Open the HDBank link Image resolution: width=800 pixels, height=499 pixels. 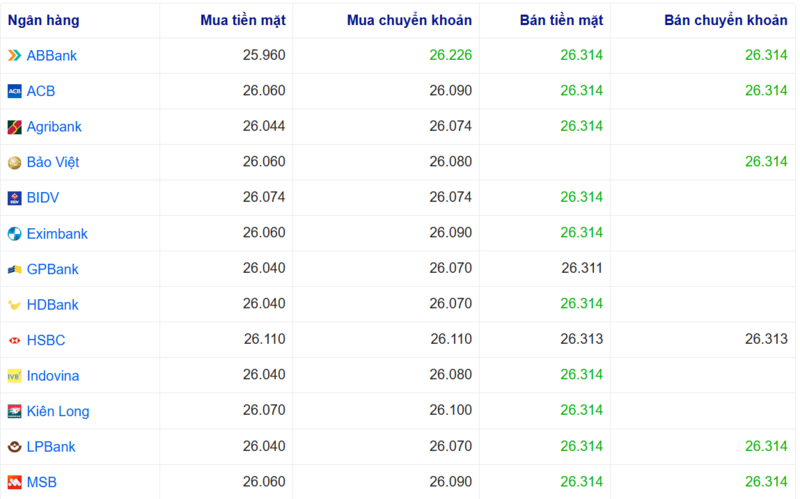point(52,305)
